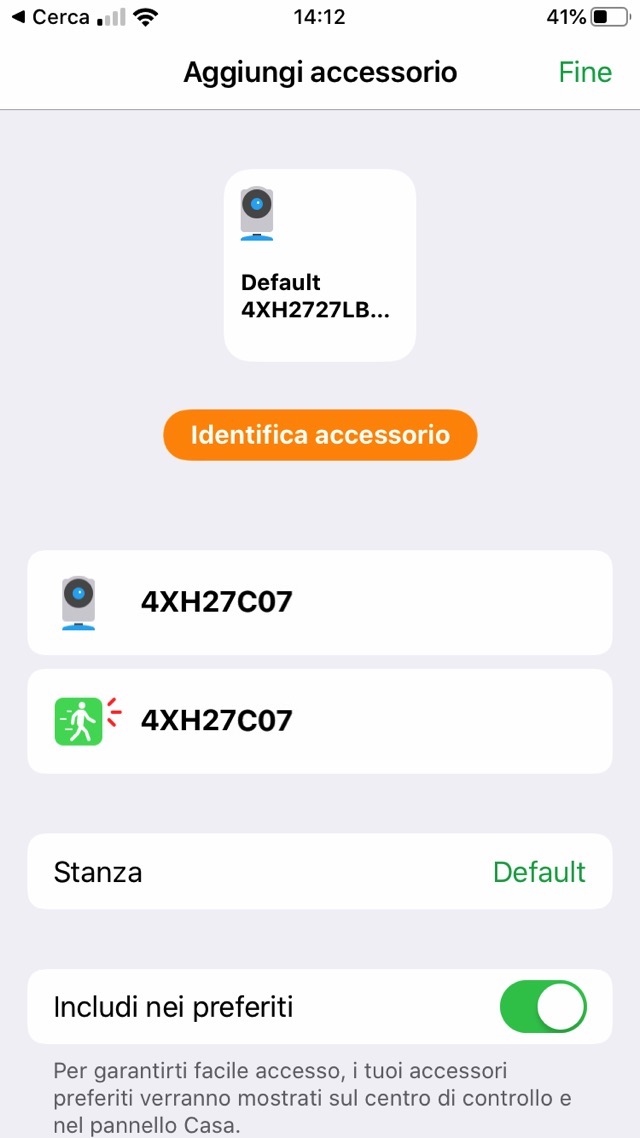Open the motion sensor 4XH27C07 row
640x1138 pixels.
320,720
